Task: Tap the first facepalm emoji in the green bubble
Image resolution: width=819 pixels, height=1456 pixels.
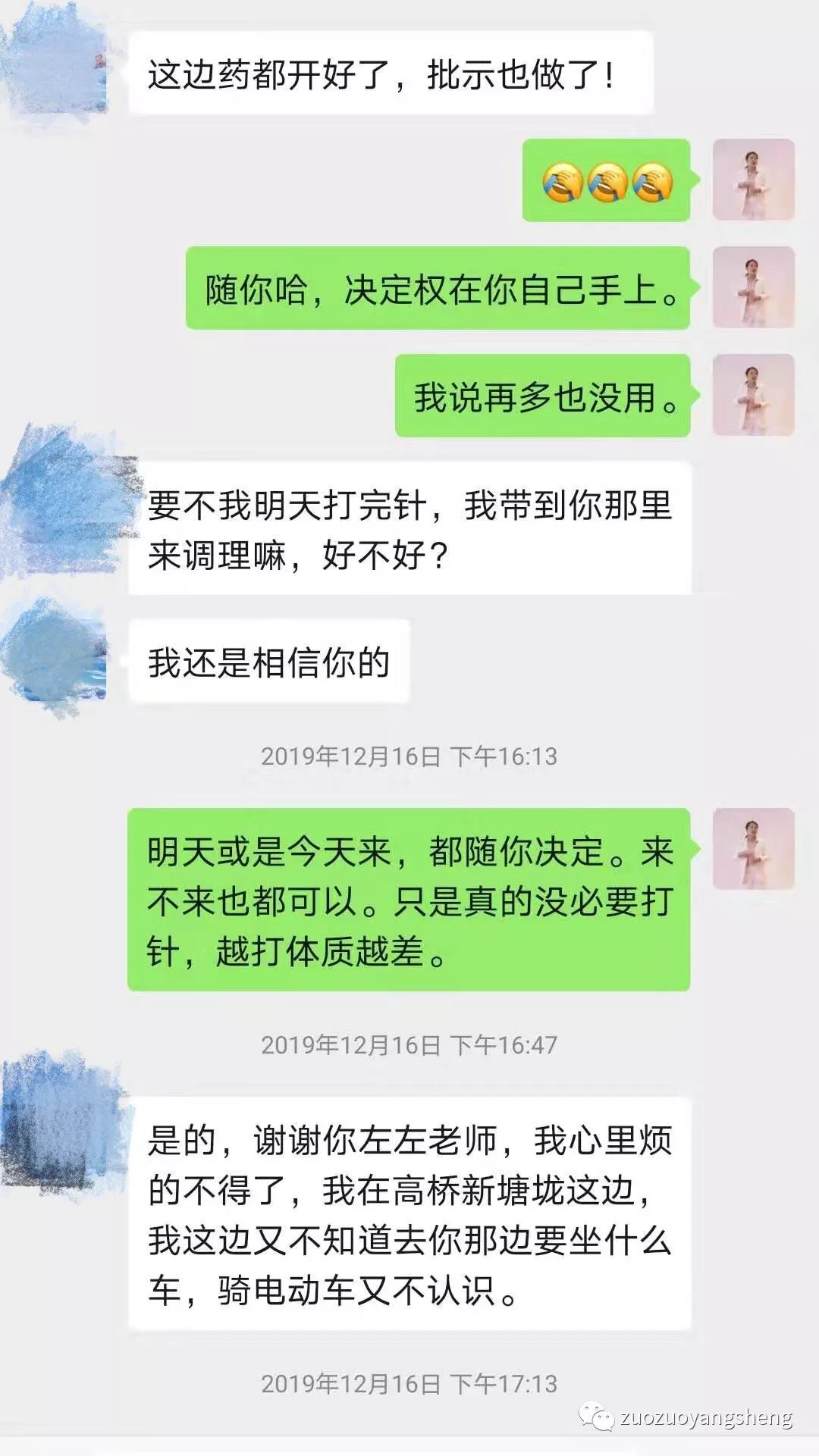Action: (561, 182)
